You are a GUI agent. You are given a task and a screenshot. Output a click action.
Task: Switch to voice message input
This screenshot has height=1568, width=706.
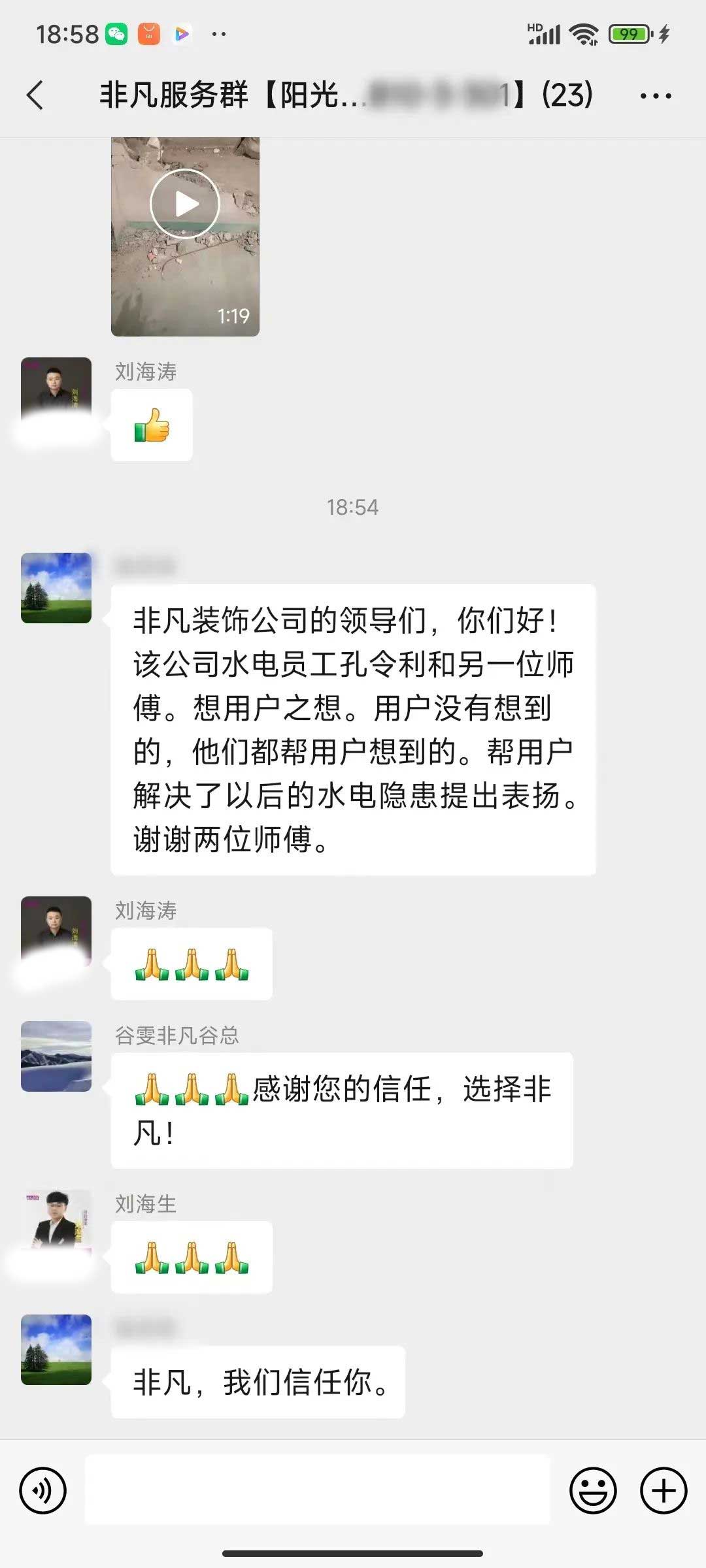[43, 1490]
